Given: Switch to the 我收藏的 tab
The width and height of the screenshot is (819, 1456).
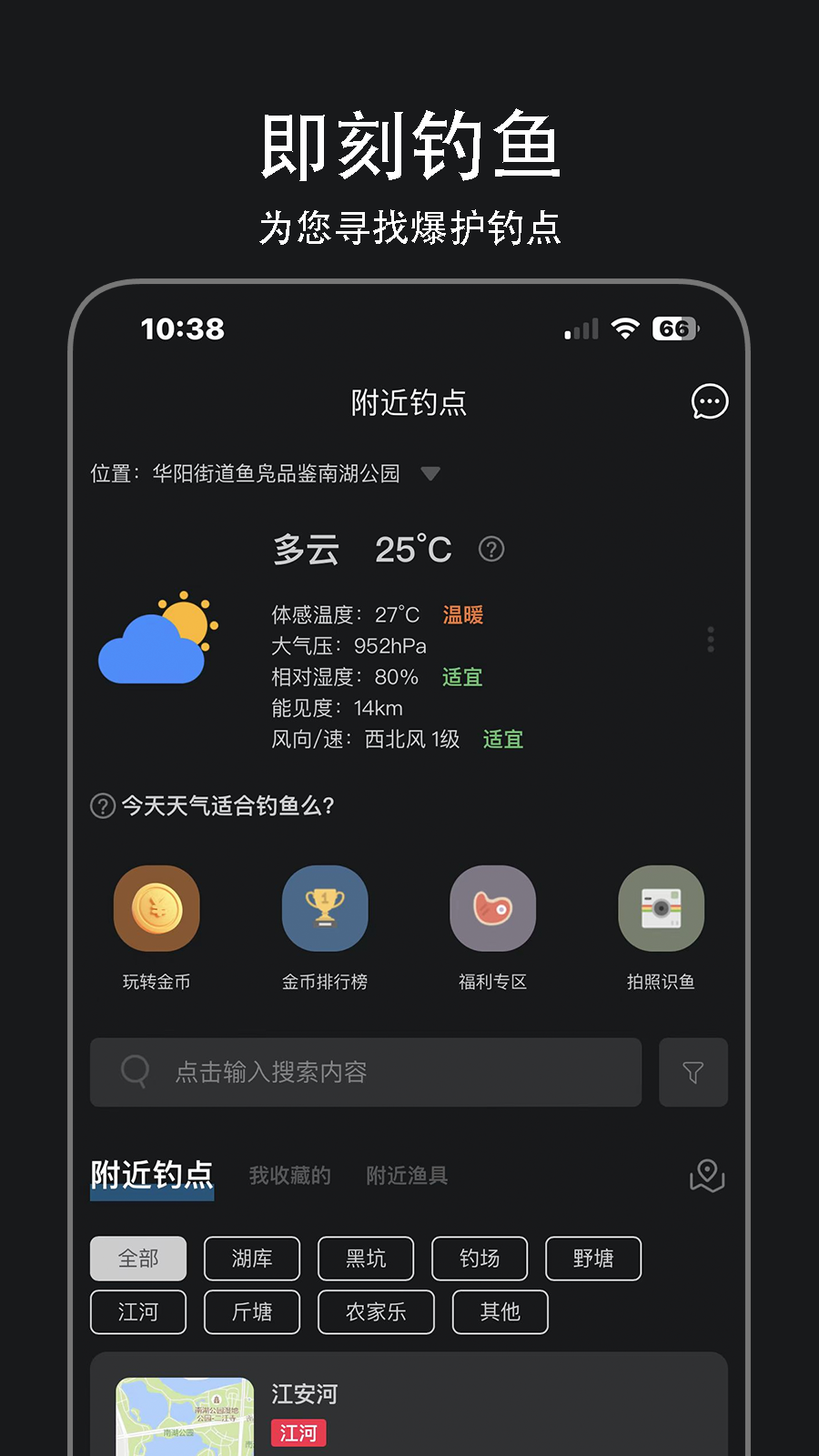Looking at the screenshot, I should tap(288, 1175).
